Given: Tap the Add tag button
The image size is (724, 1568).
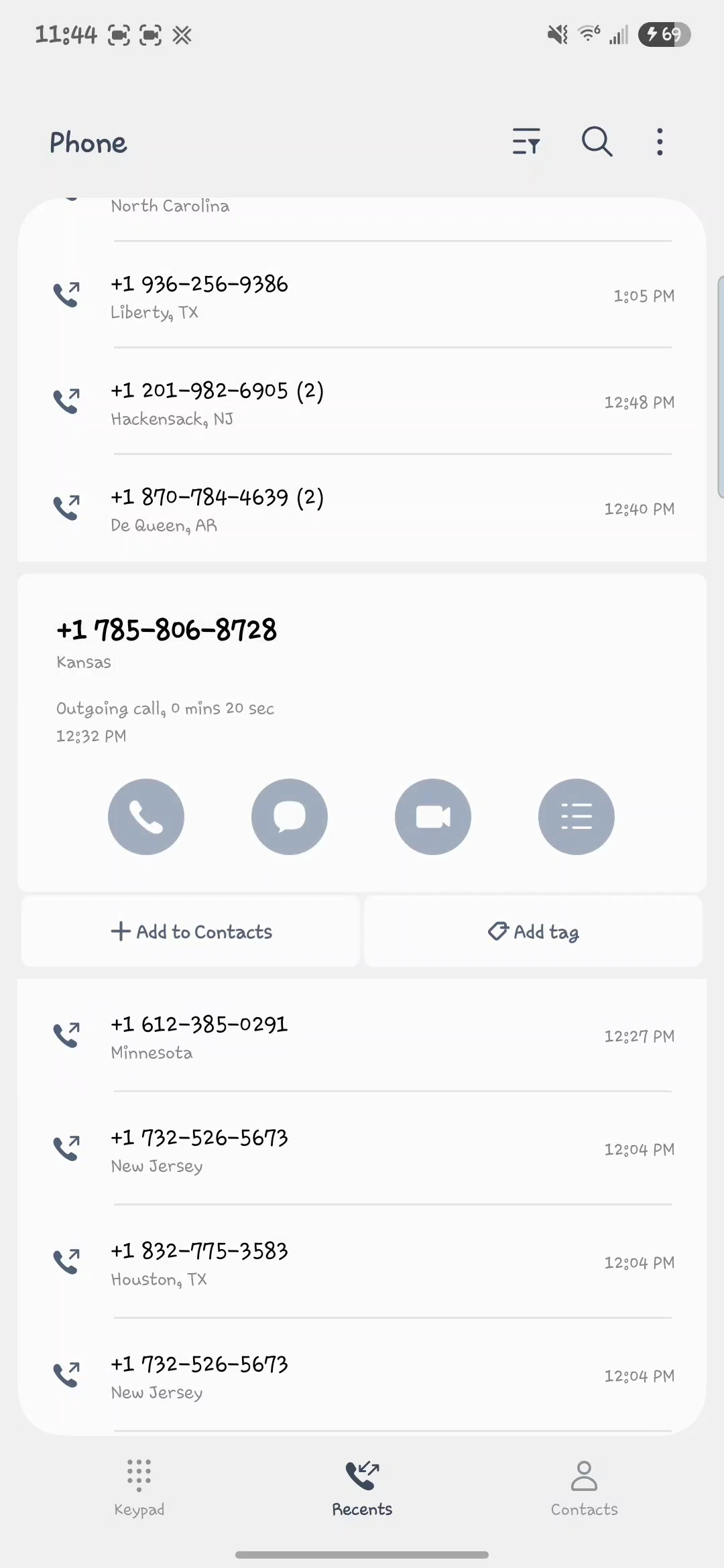Looking at the screenshot, I should click(x=534, y=931).
